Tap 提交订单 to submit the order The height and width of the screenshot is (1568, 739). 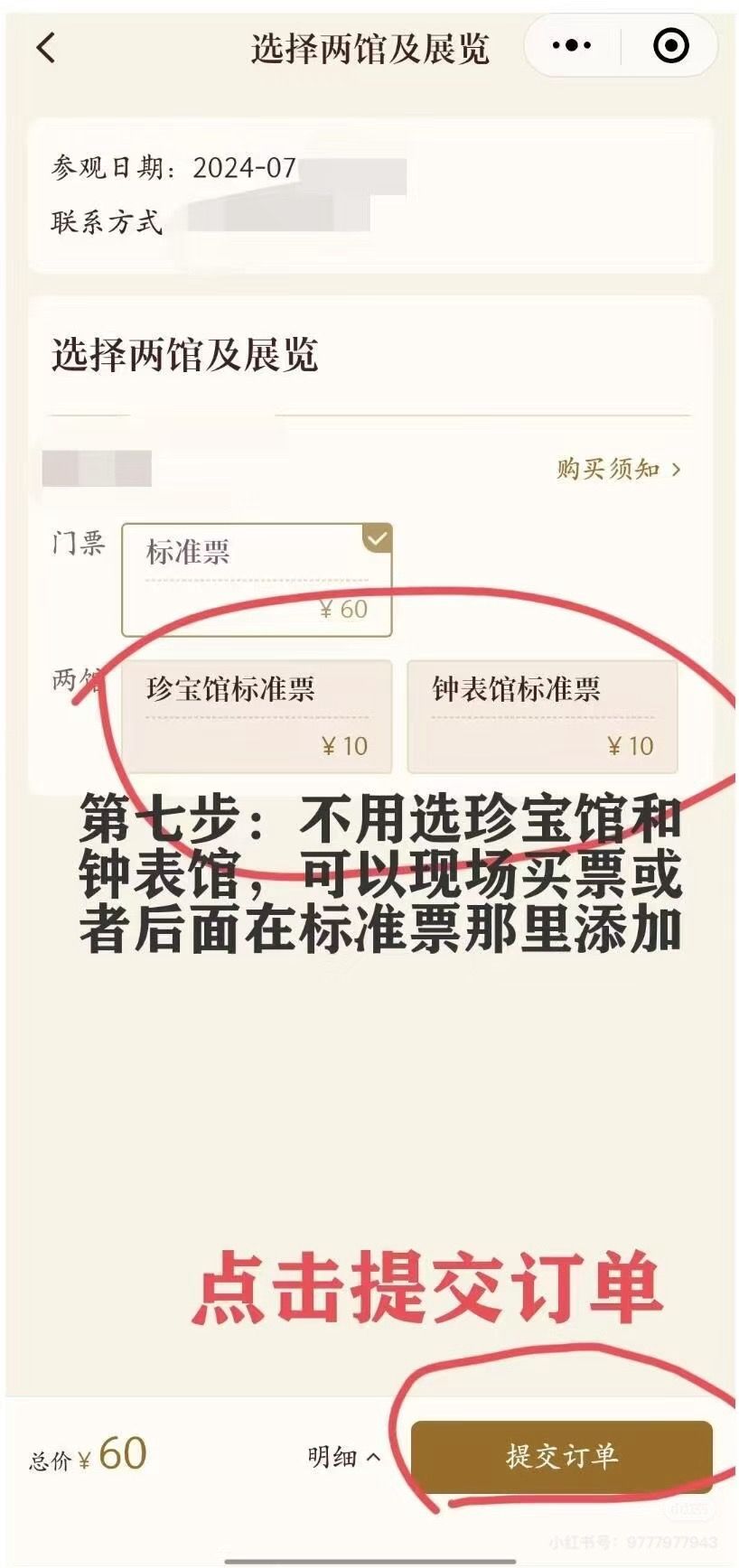tap(561, 1456)
